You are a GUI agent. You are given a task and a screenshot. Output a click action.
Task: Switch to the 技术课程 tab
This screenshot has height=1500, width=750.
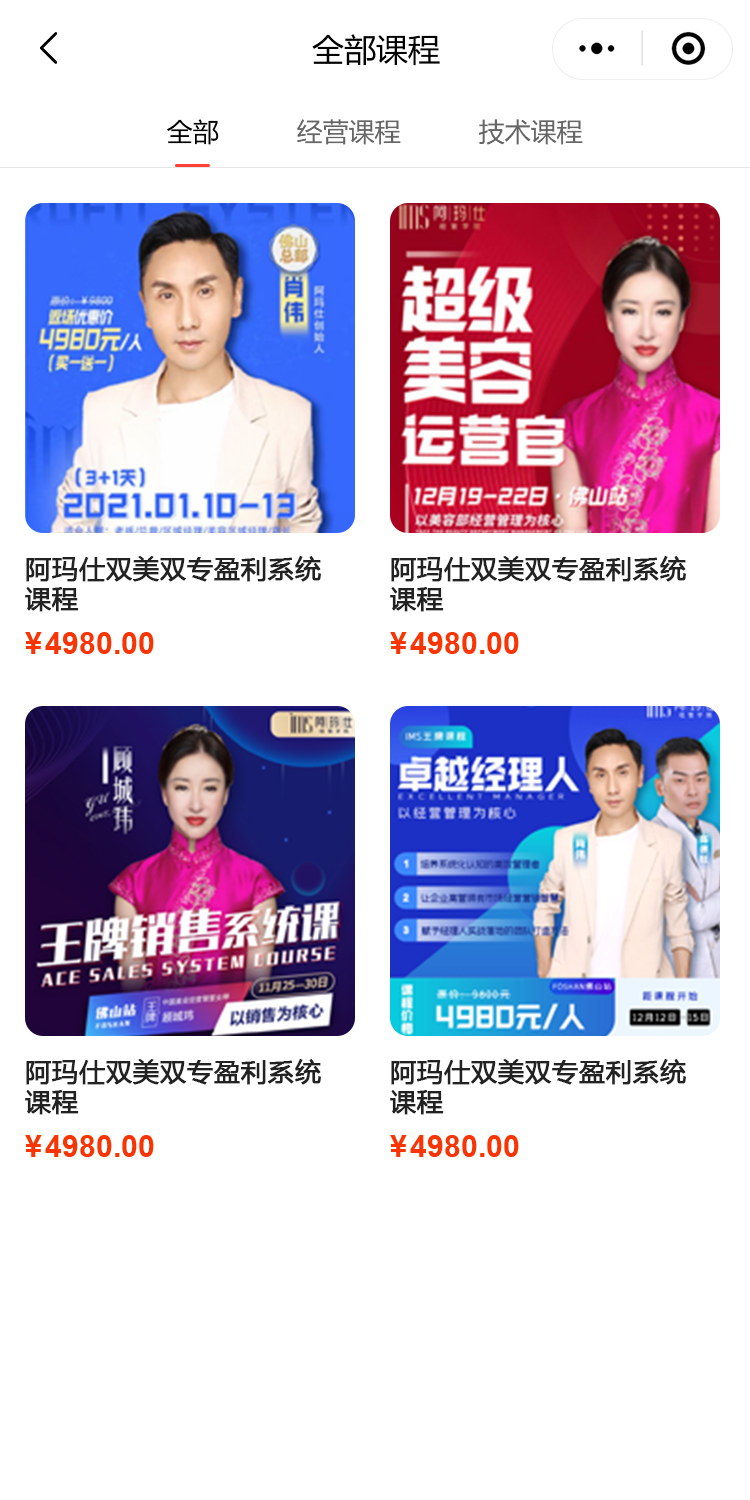point(530,132)
